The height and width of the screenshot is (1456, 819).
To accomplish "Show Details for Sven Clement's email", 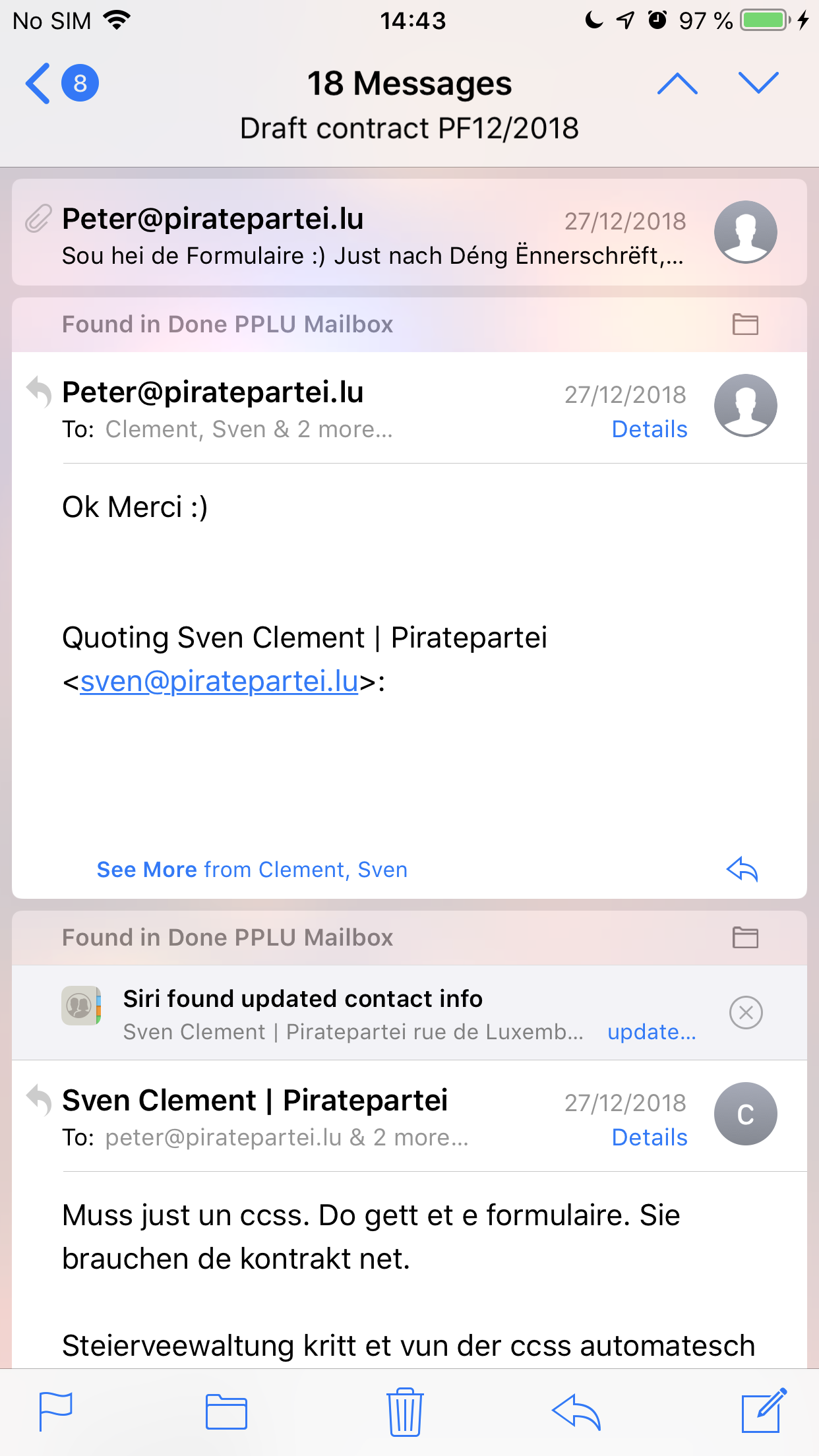I will [x=649, y=1137].
